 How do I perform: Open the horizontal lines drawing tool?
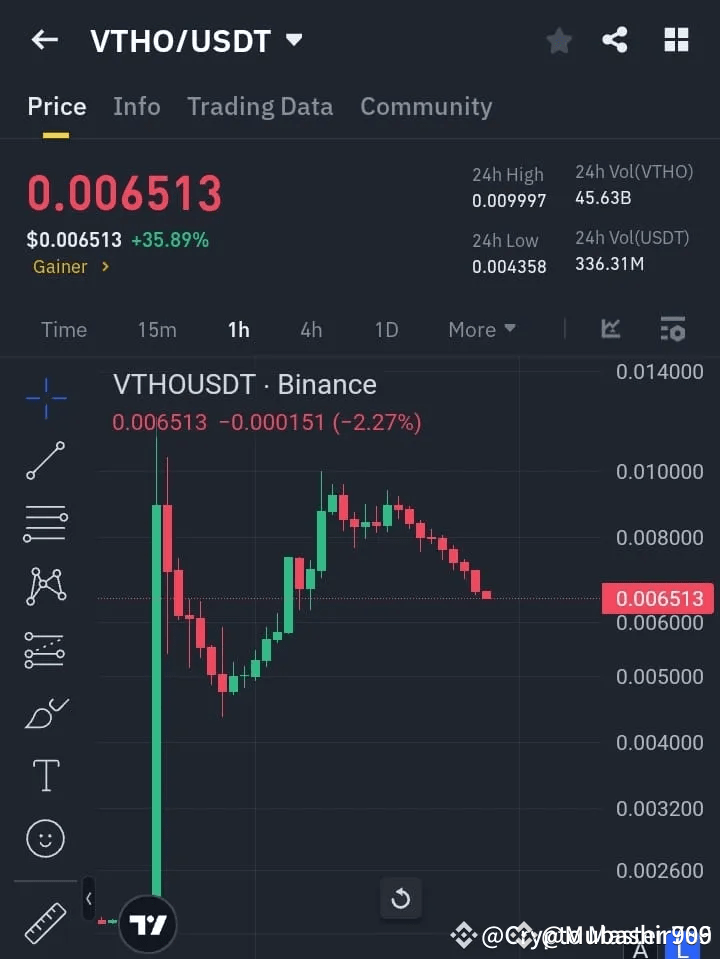click(x=44, y=524)
